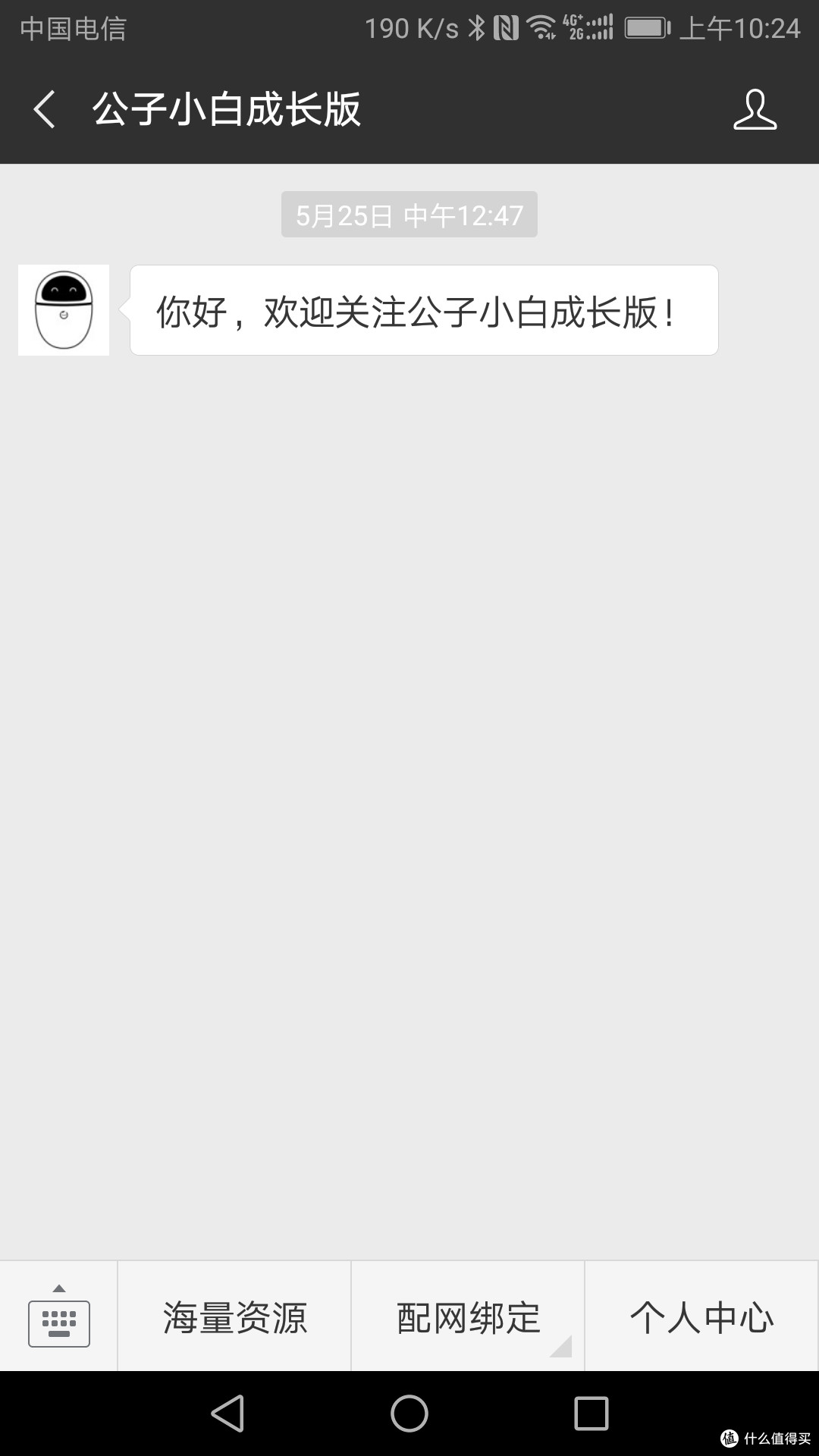Open recent apps from the navigation bar

coord(591,1414)
